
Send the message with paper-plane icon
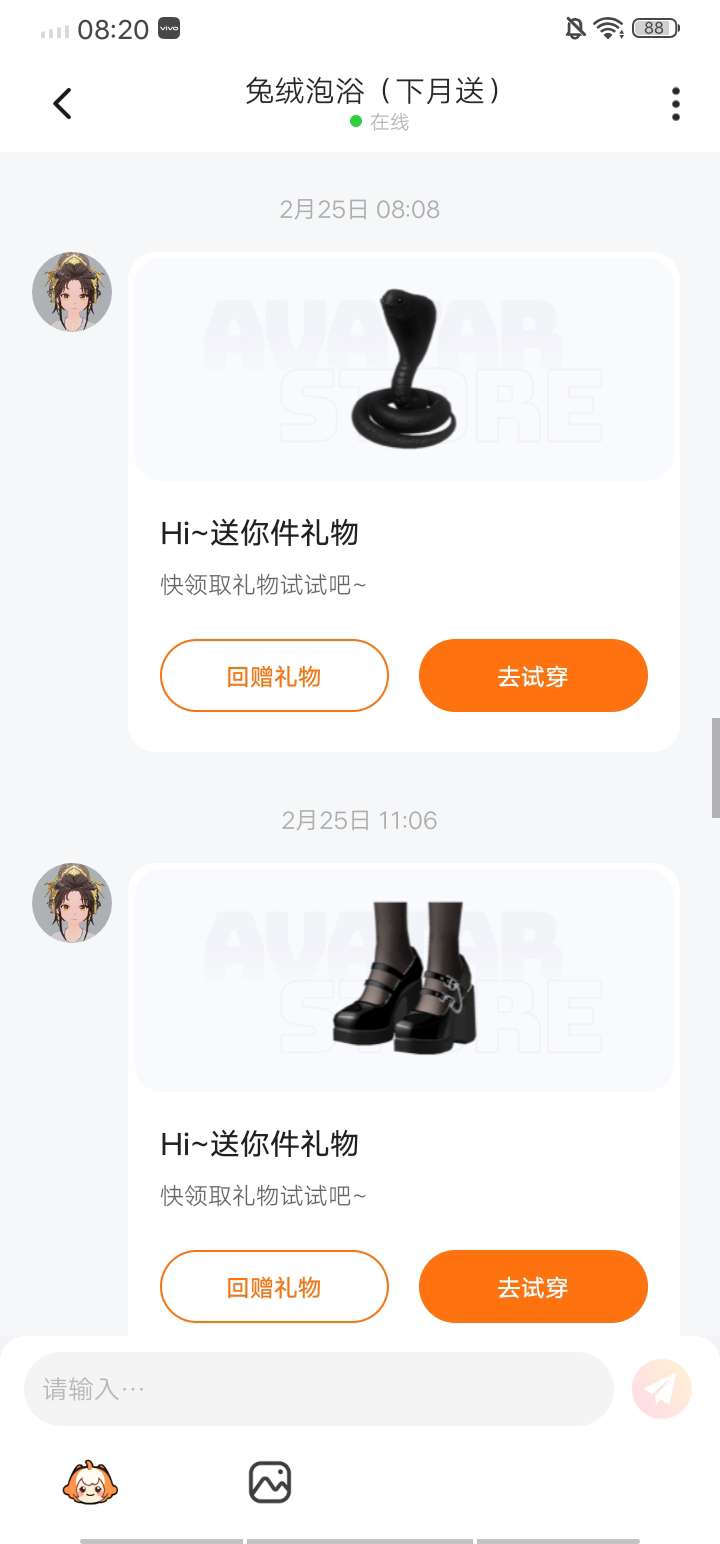pyautogui.click(x=662, y=1389)
